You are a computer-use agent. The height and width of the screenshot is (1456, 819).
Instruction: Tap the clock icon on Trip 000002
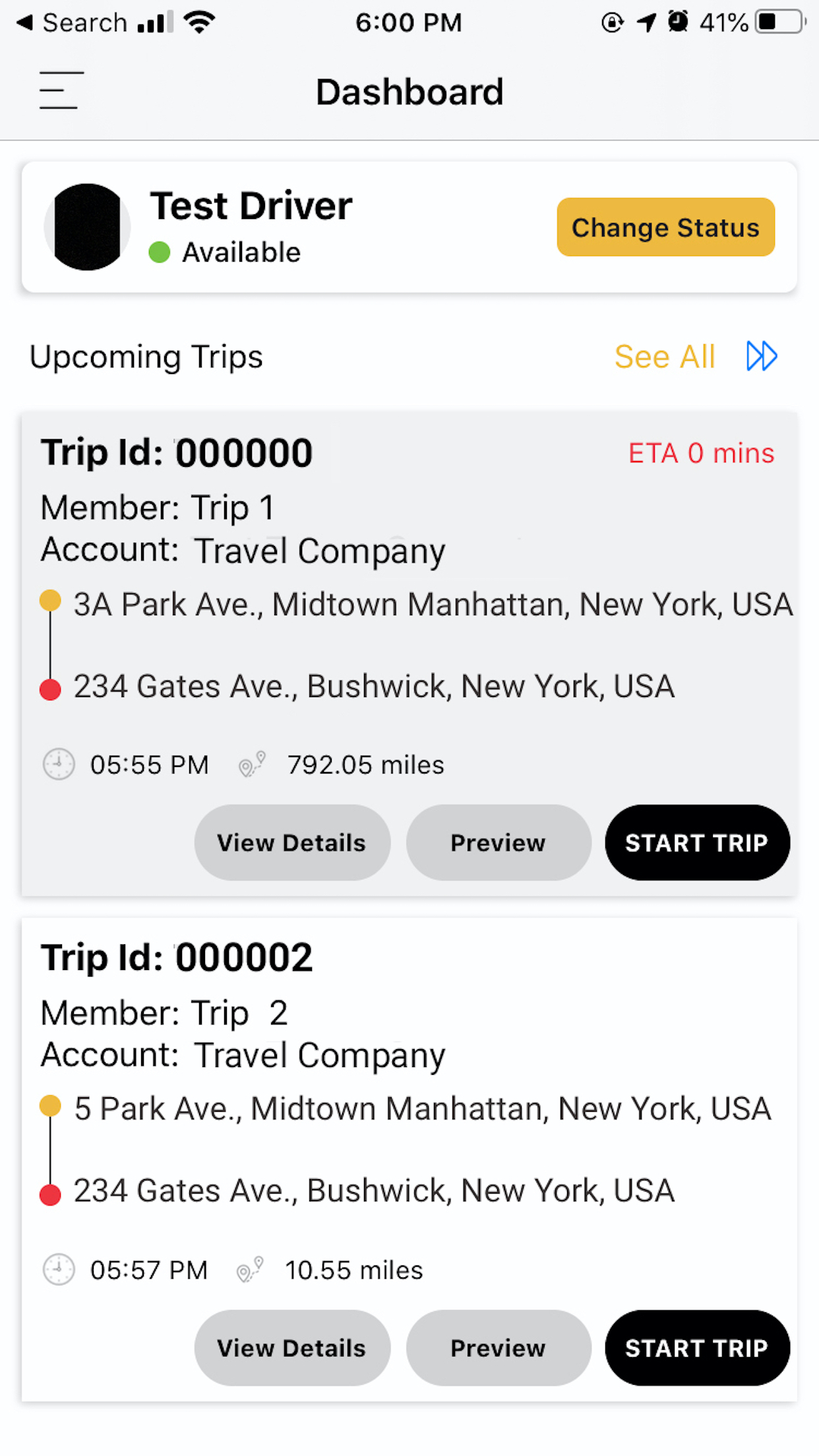pyautogui.click(x=58, y=1269)
